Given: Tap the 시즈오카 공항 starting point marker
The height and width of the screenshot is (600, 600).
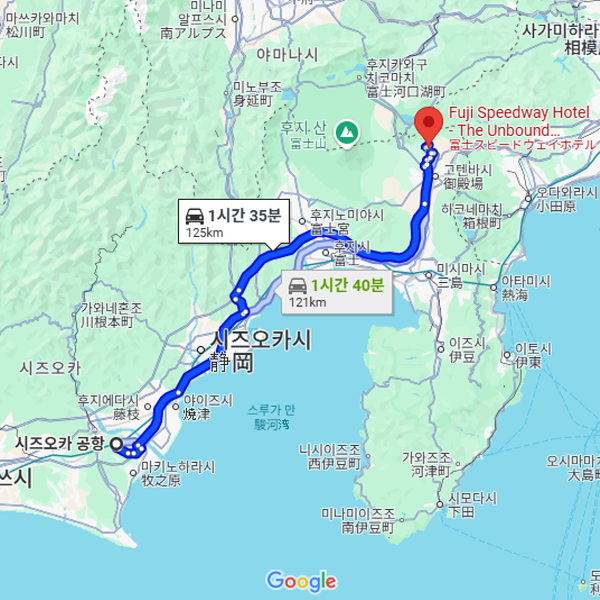Looking at the screenshot, I should tap(116, 443).
